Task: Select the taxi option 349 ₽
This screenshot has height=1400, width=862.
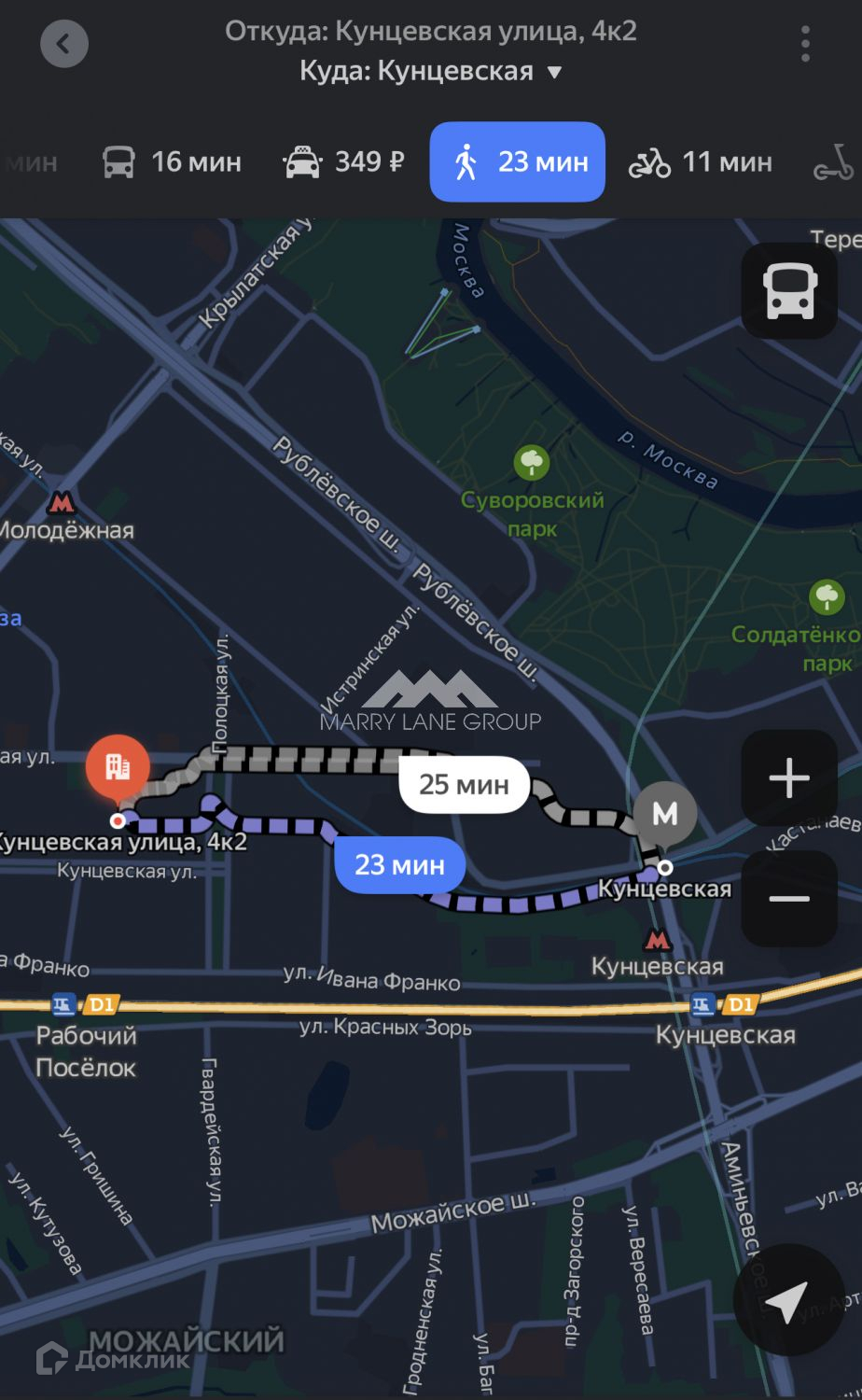Action: click(x=344, y=162)
